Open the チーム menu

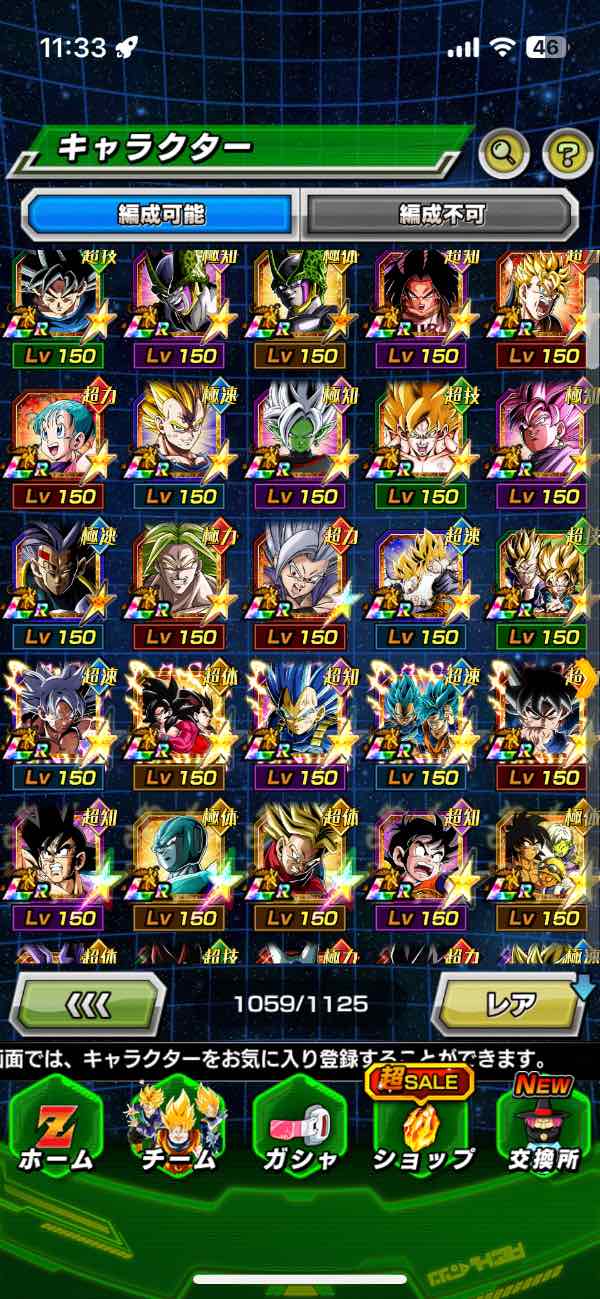click(176, 1128)
